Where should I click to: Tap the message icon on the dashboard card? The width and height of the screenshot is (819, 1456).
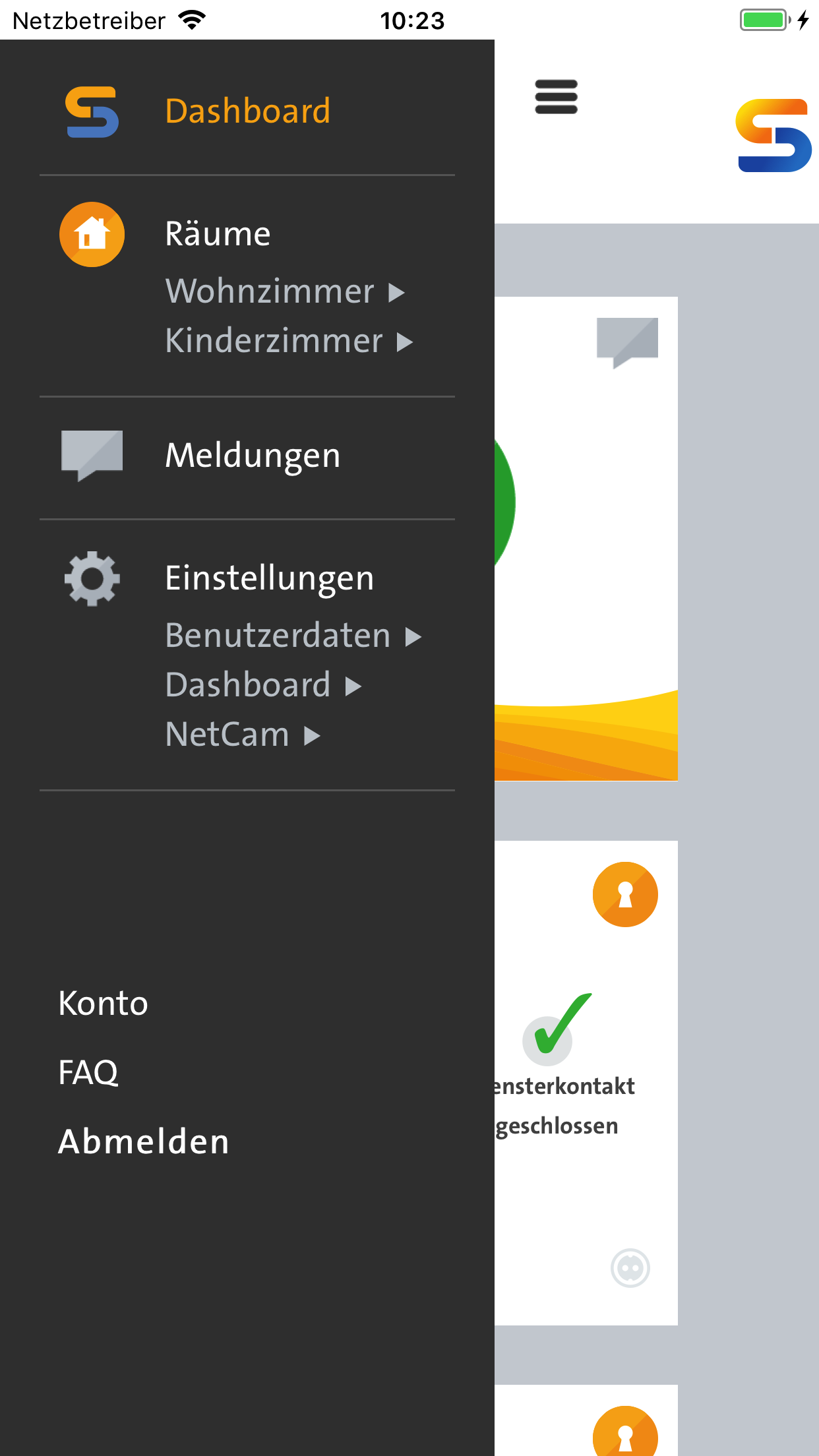tap(627, 342)
